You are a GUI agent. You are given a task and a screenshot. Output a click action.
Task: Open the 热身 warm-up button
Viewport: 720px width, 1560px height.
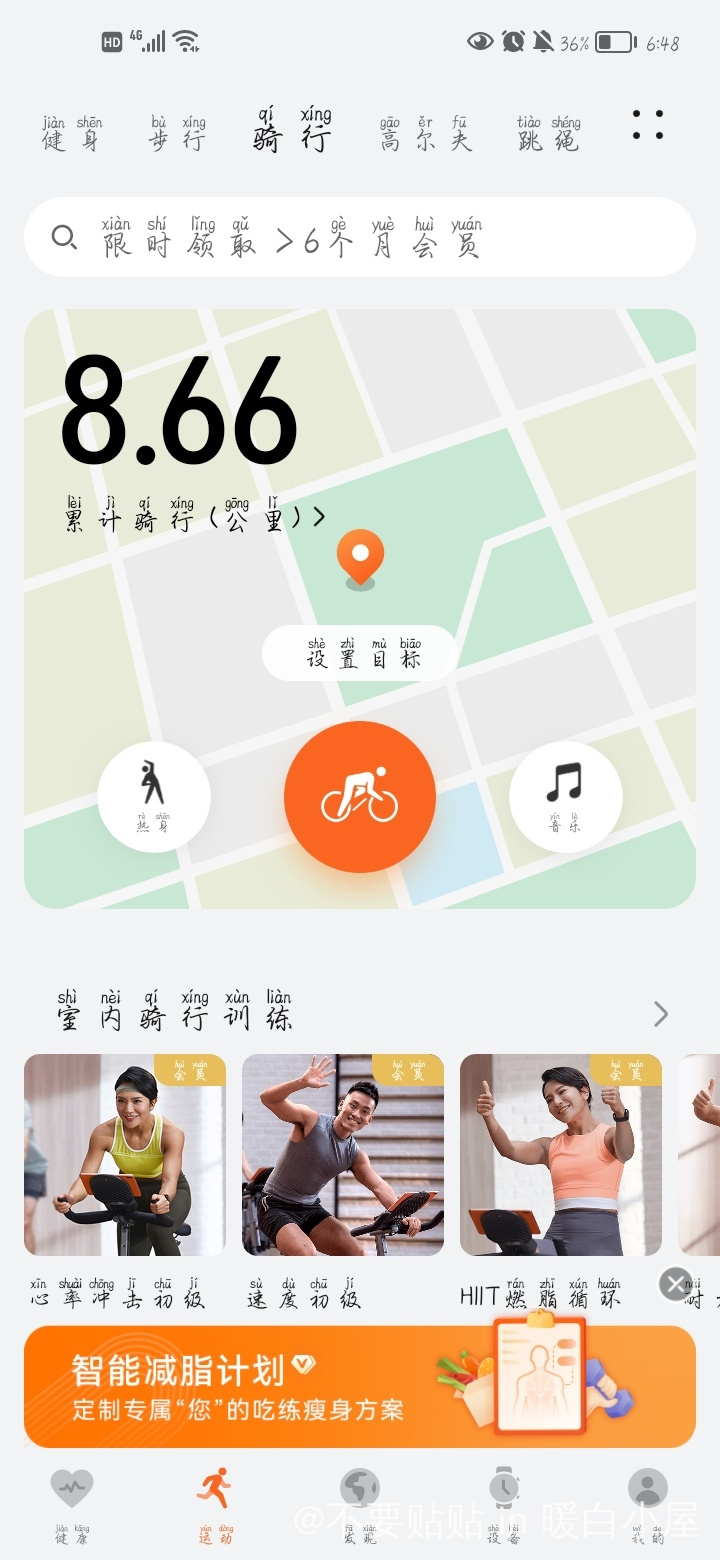153,797
